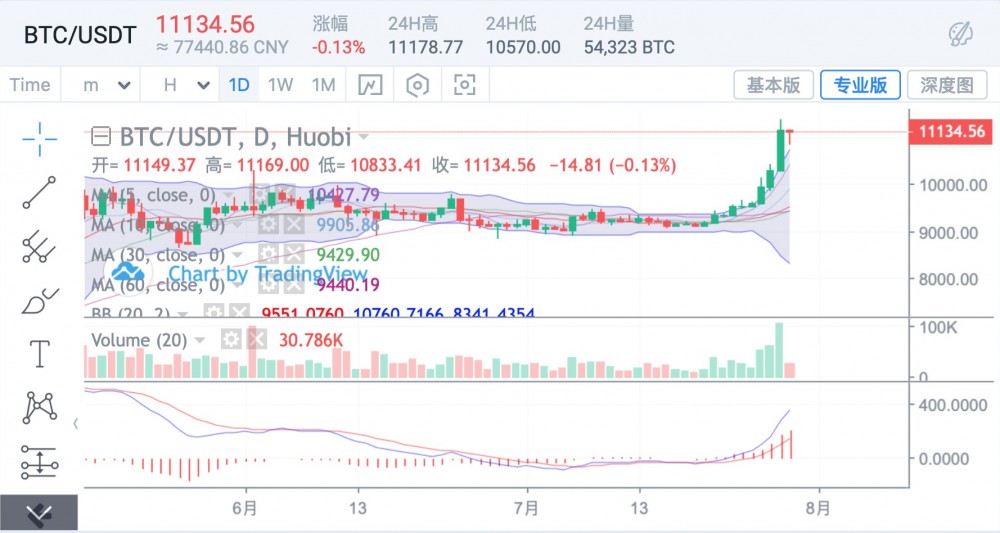The image size is (1000, 533).
Task: Select the brush drawing tool
Action: pyautogui.click(x=40, y=300)
